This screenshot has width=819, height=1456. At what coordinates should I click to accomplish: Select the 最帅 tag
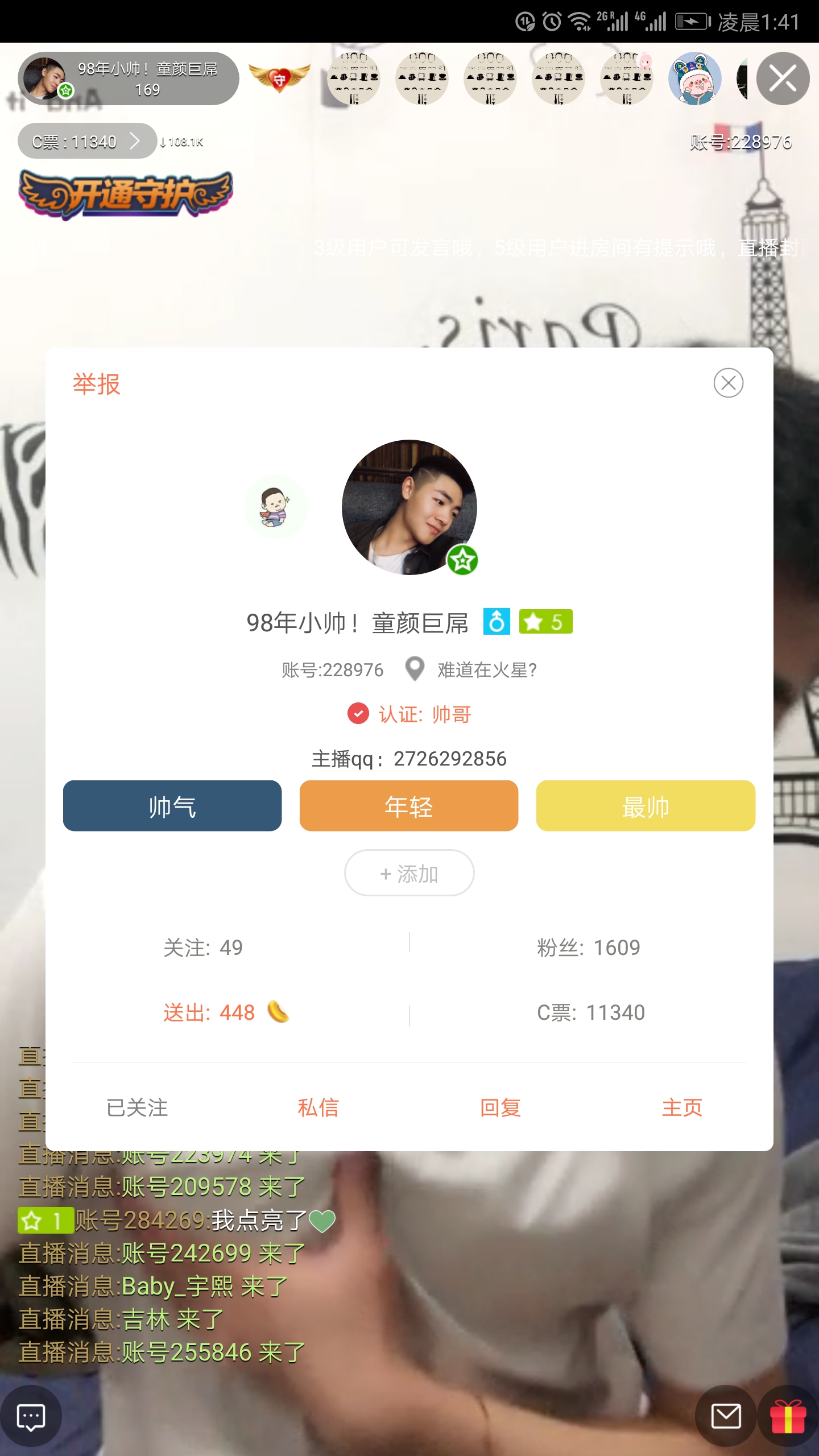646,806
